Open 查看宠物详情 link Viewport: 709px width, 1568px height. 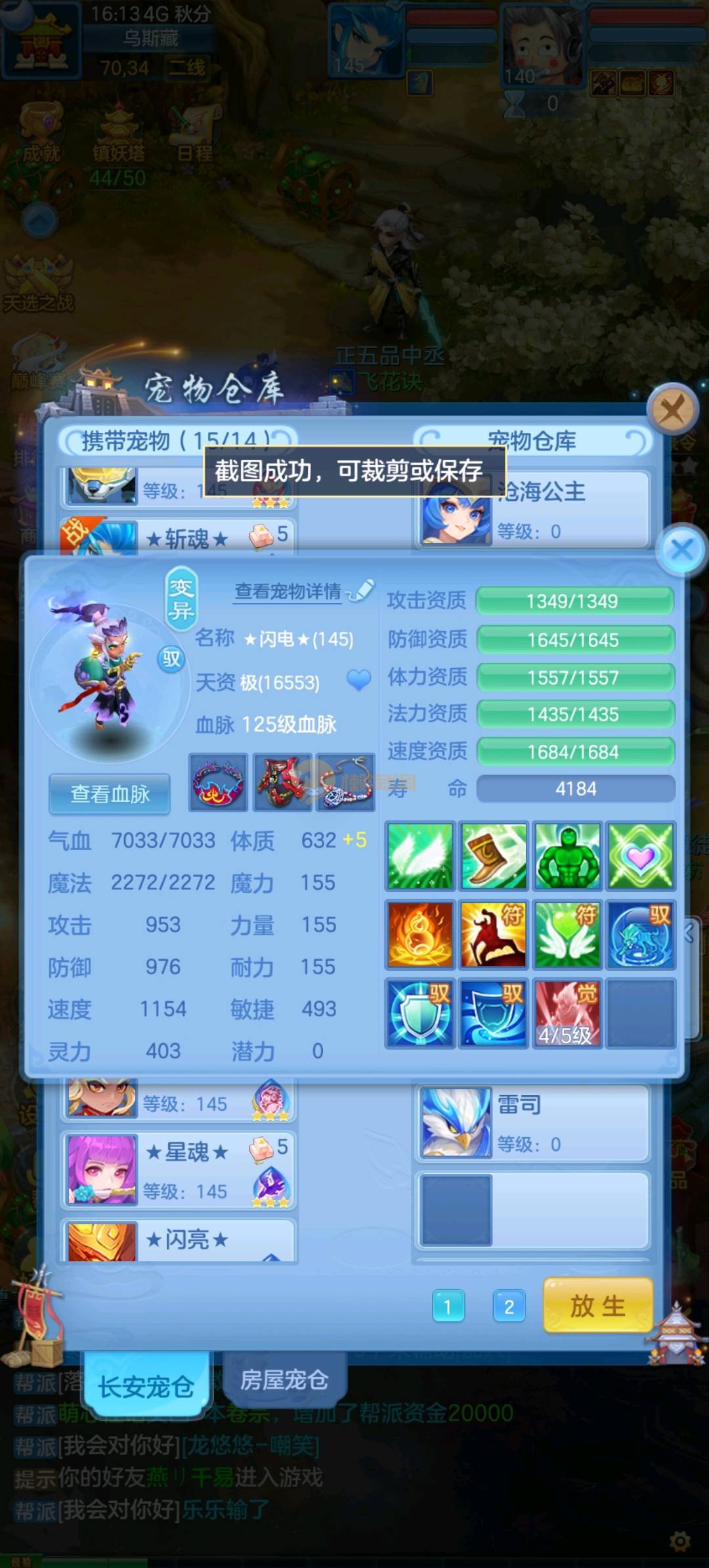coord(288,591)
